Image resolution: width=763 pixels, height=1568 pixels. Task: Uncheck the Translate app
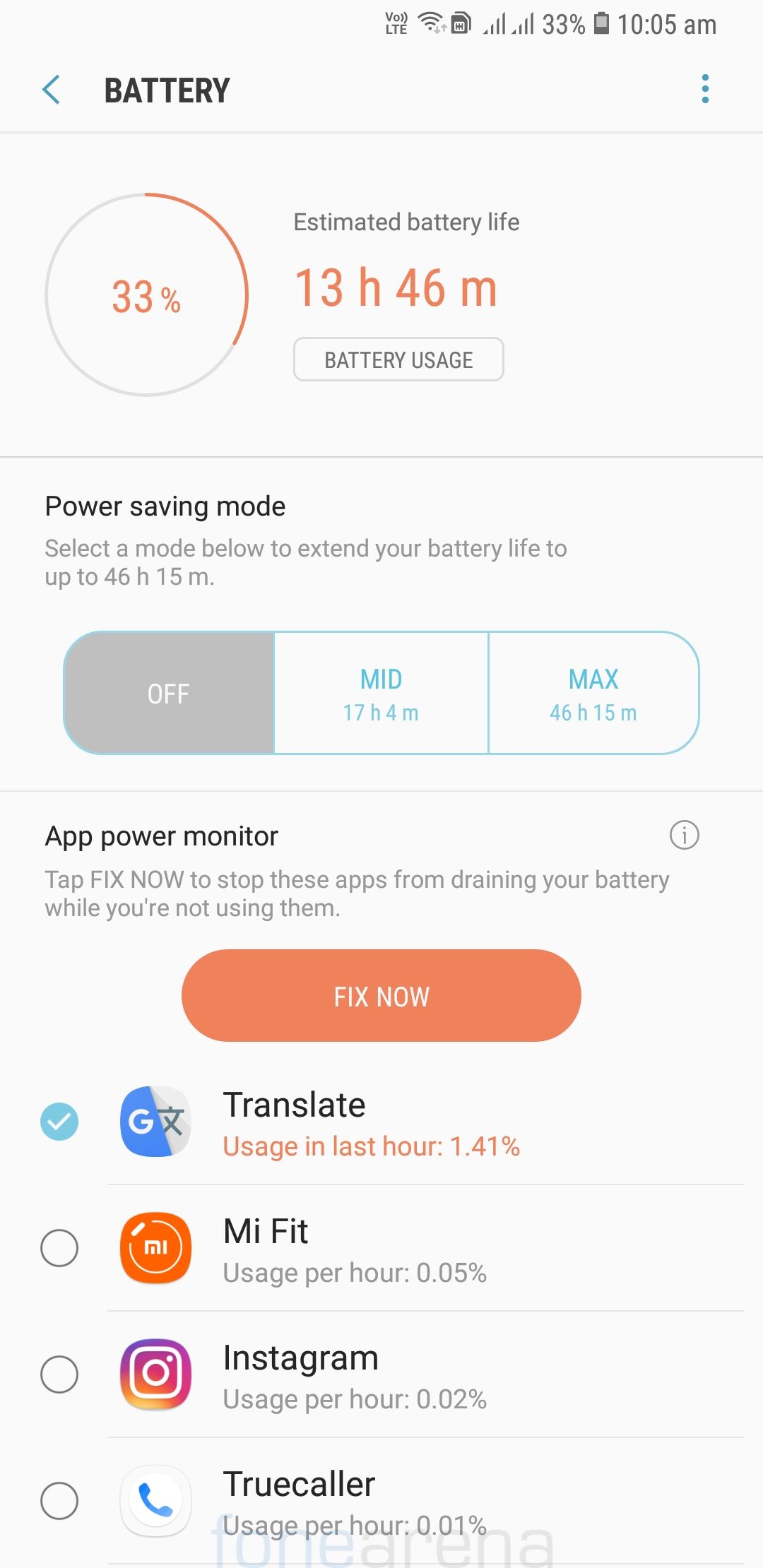[x=59, y=1122]
